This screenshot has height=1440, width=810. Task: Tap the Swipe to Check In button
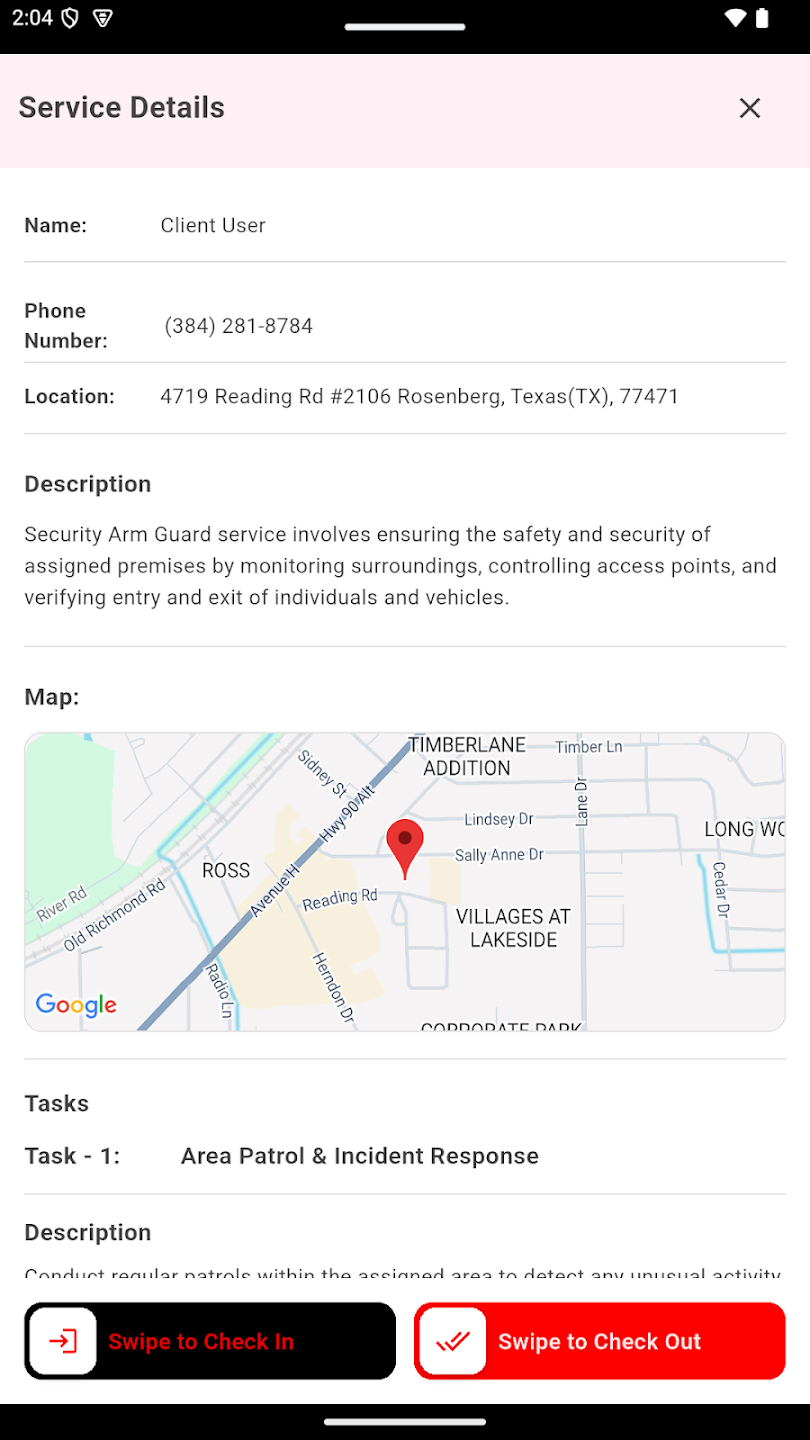click(x=210, y=1341)
